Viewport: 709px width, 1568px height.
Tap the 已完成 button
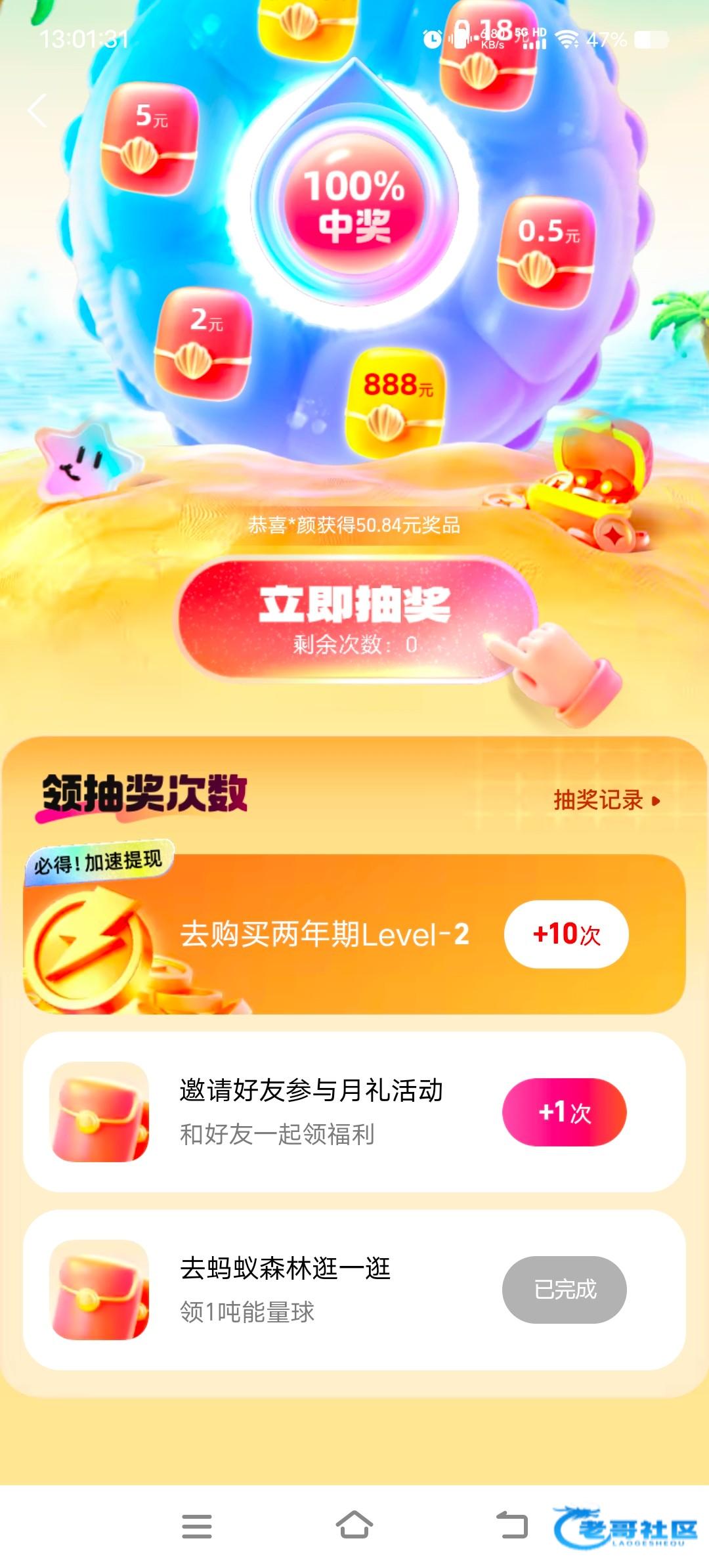[564, 1289]
